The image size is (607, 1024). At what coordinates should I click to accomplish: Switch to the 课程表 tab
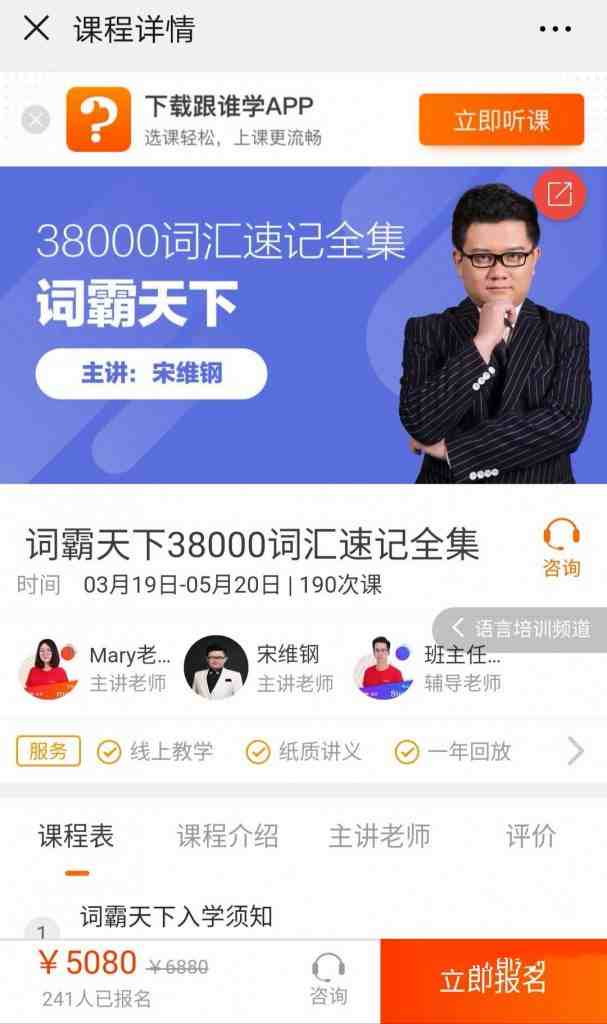click(76, 836)
